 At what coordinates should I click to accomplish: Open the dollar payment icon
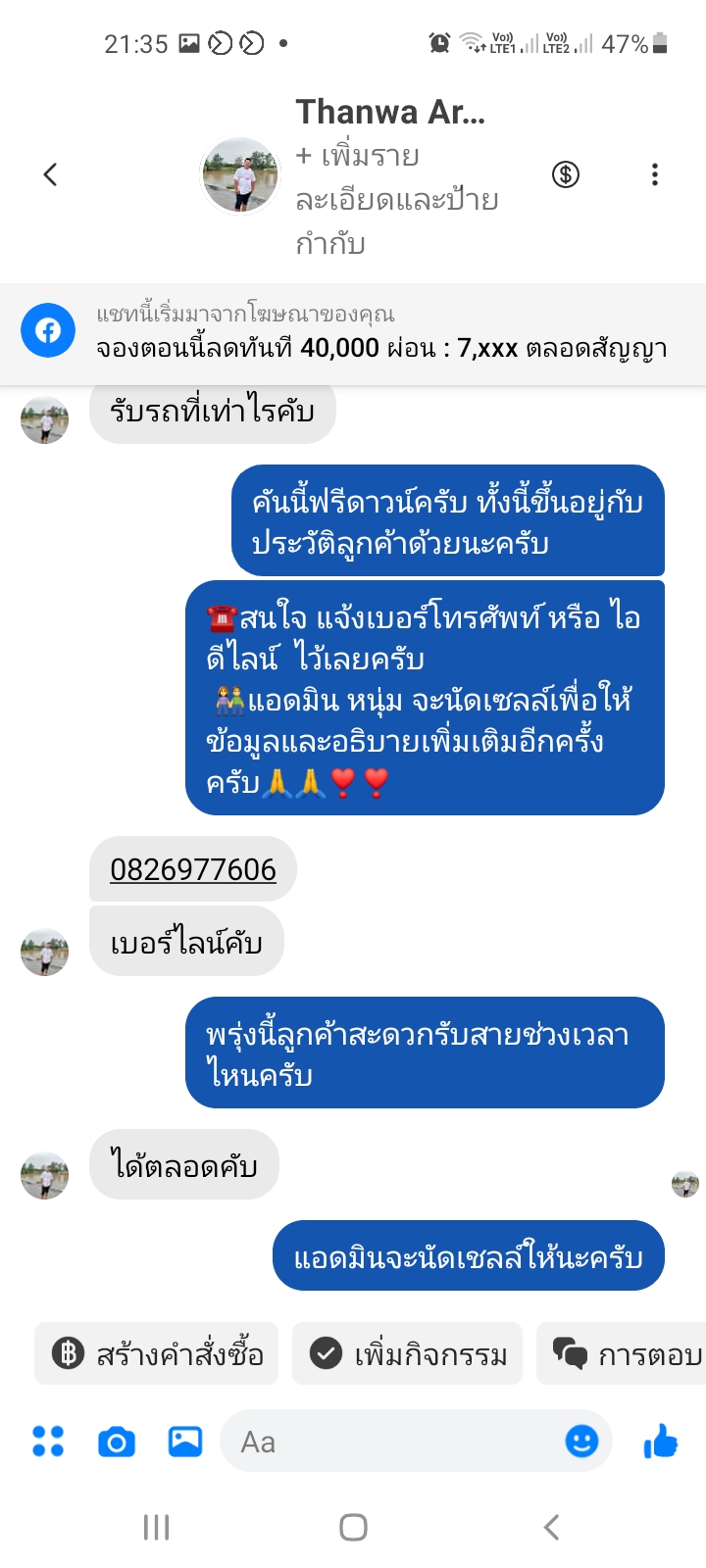click(566, 175)
